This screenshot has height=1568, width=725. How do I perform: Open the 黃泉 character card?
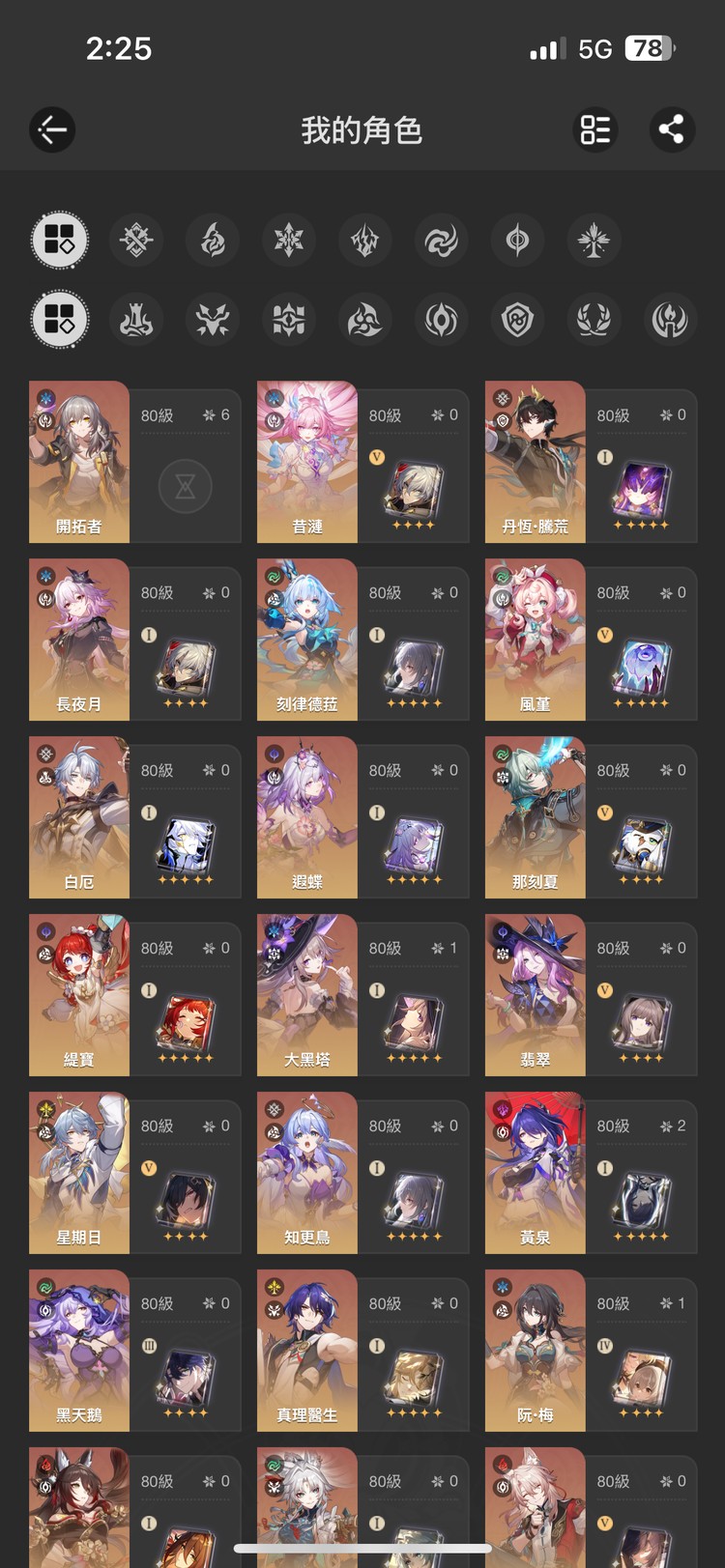(536, 1173)
